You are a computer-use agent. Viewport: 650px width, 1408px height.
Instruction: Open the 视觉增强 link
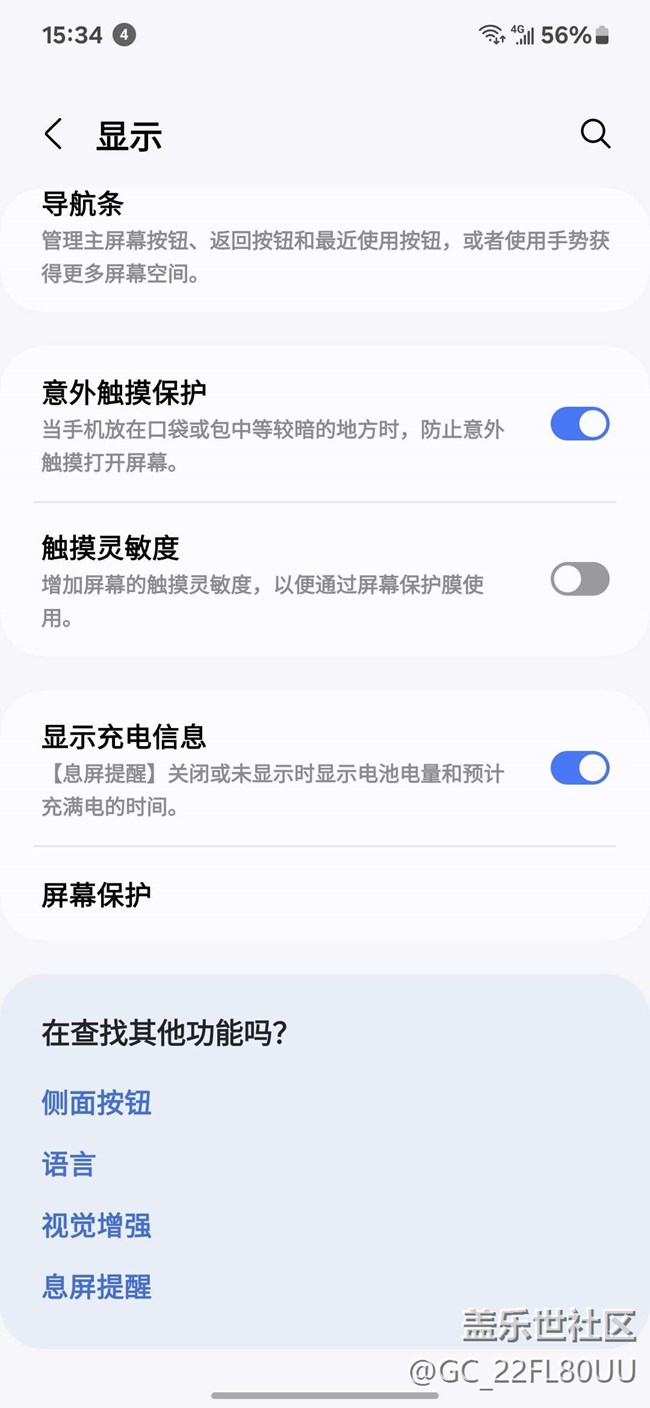tap(97, 1225)
